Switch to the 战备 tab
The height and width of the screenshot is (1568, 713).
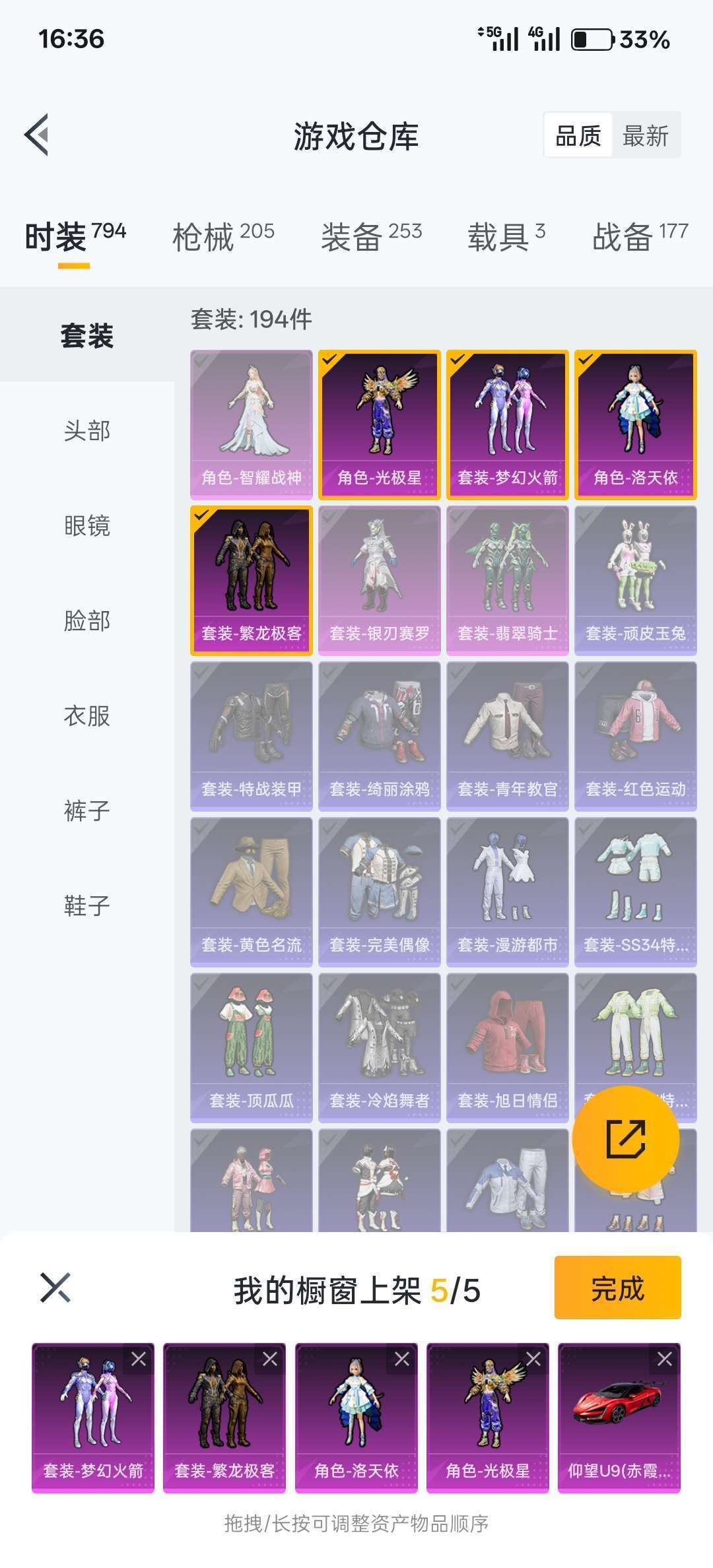639,236
